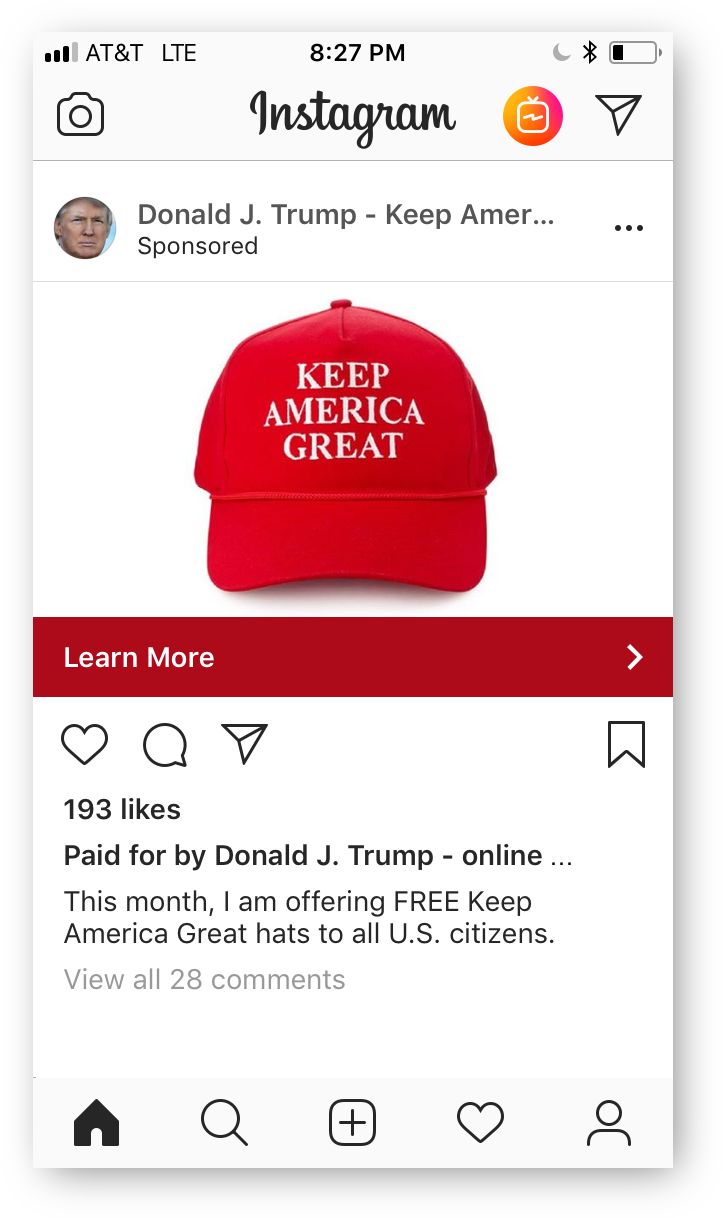Switch to the Search tab

coord(224,1123)
